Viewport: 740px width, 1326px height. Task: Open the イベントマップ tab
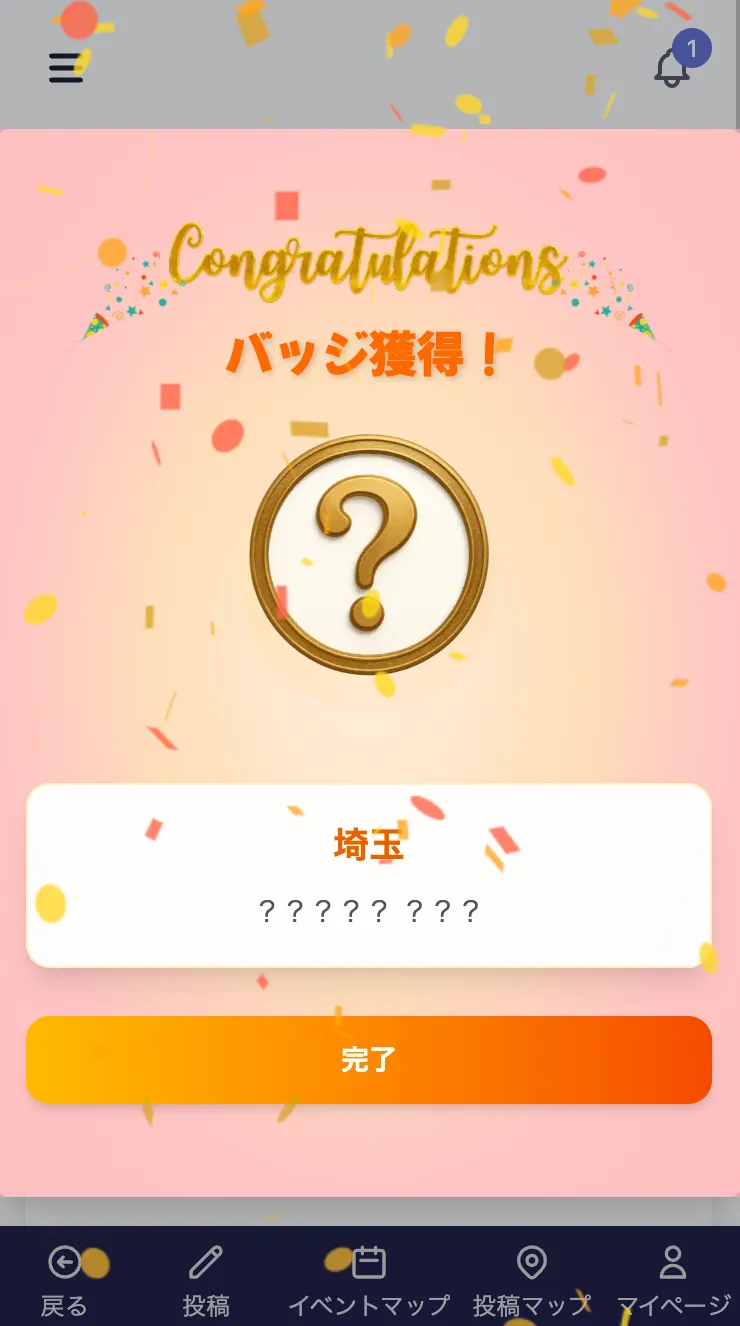369,1280
